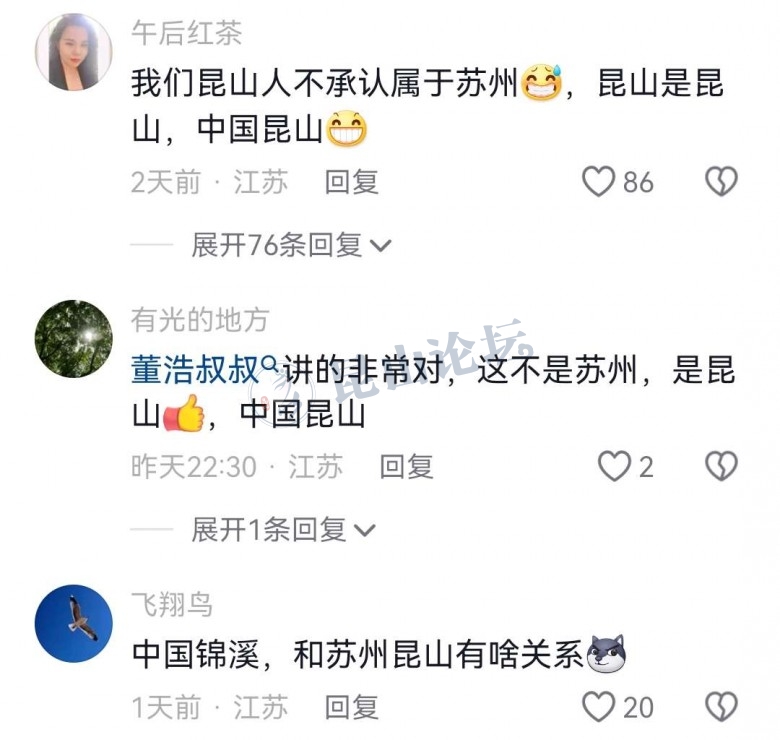780x740 pixels.
Task: Reply to 飞翔鸟's comment
Action: point(351,708)
